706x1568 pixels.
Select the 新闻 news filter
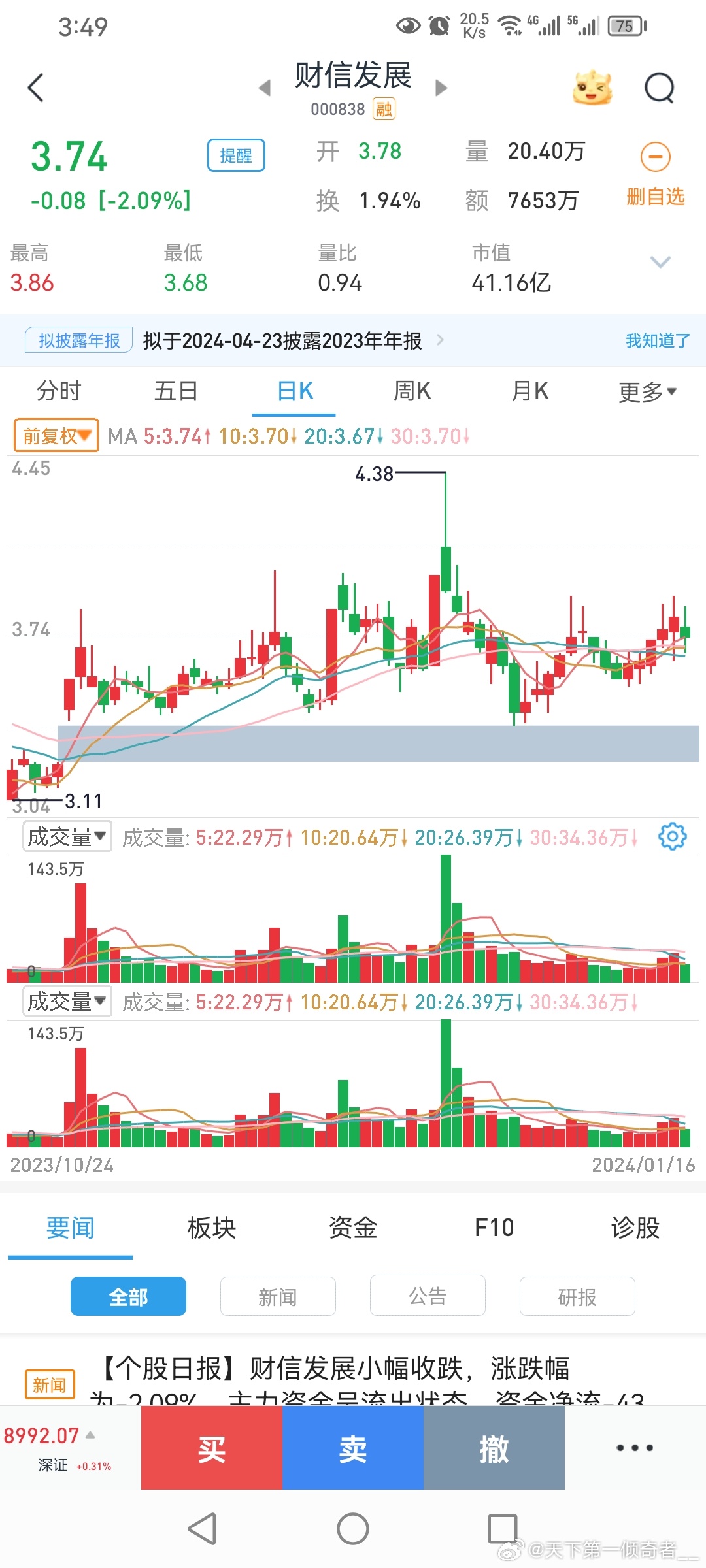pos(277,1296)
